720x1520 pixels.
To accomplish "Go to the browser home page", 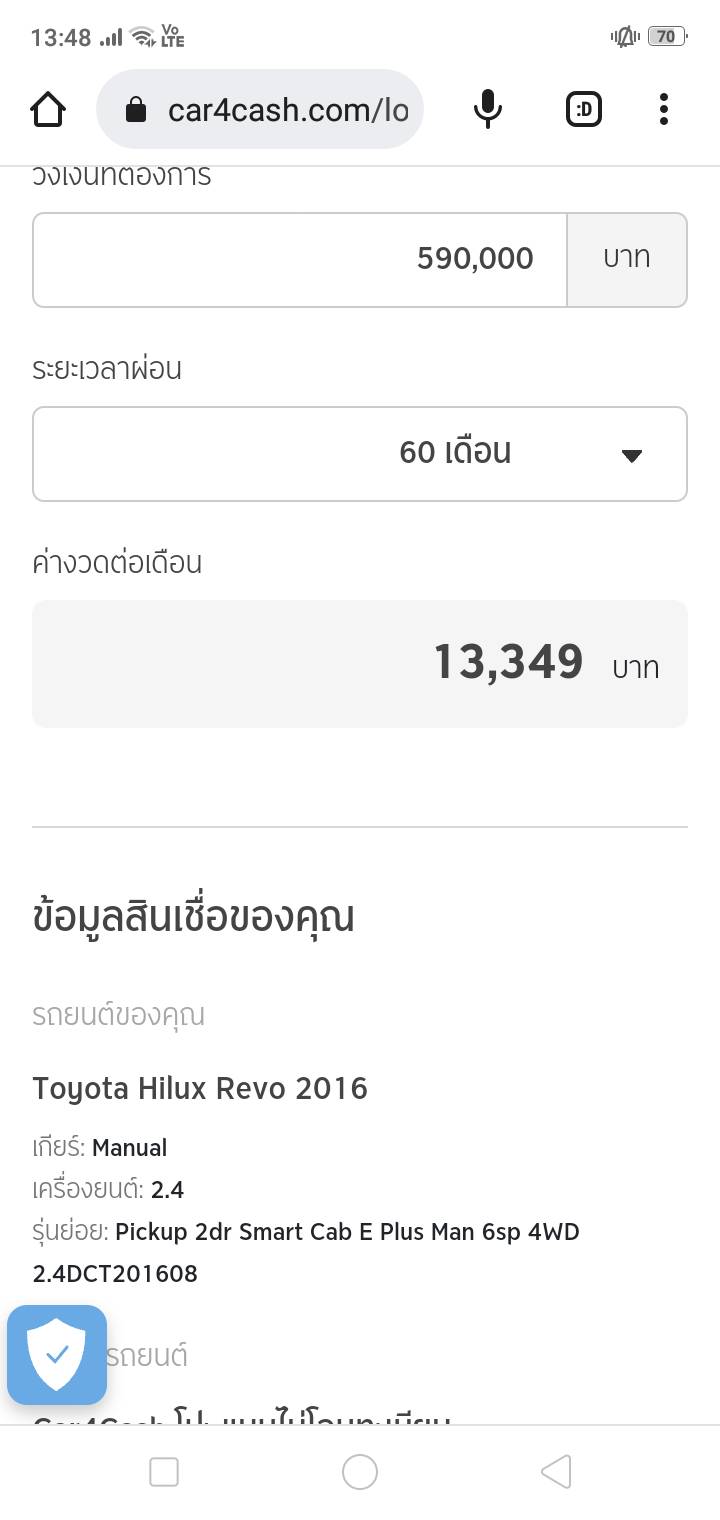I will tap(48, 109).
